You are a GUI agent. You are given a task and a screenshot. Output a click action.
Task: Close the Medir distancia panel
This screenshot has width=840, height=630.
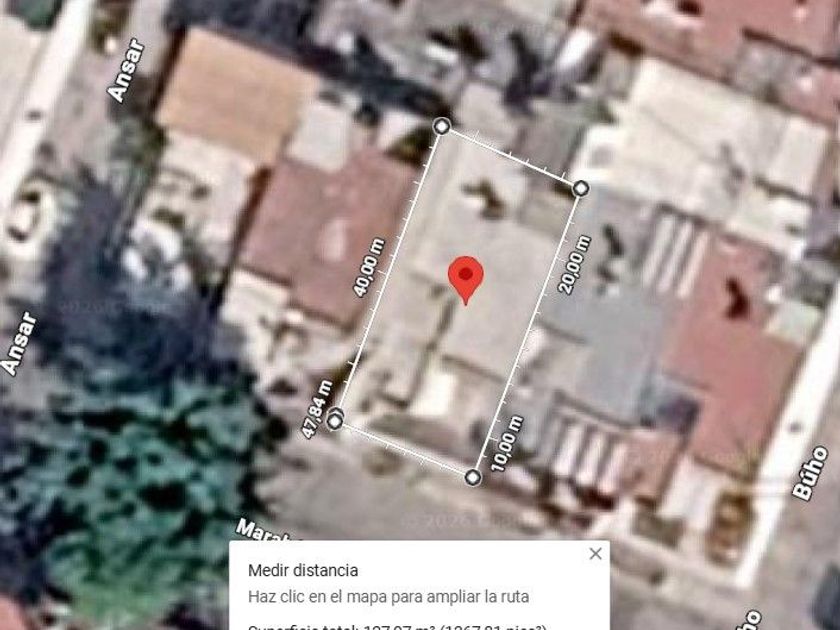(x=595, y=553)
